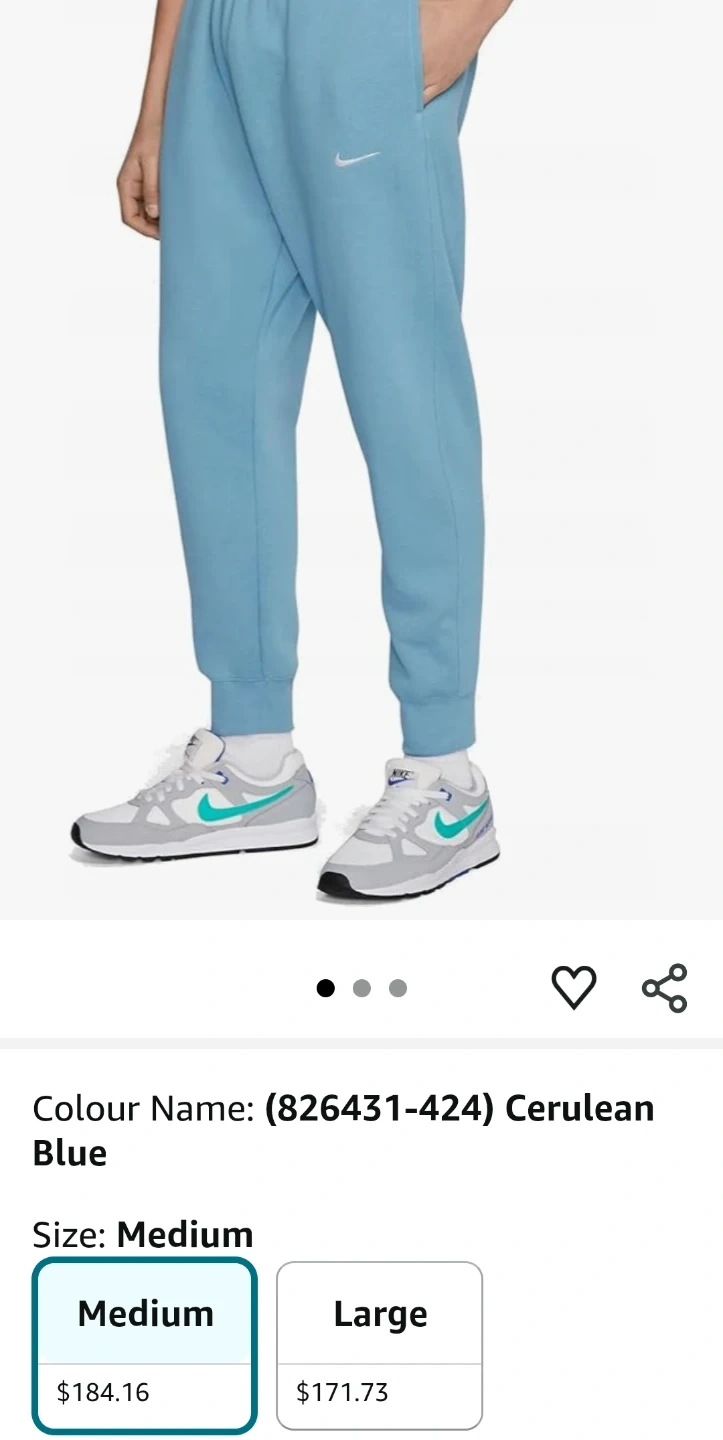
Task: Share this product
Action: tap(665, 988)
